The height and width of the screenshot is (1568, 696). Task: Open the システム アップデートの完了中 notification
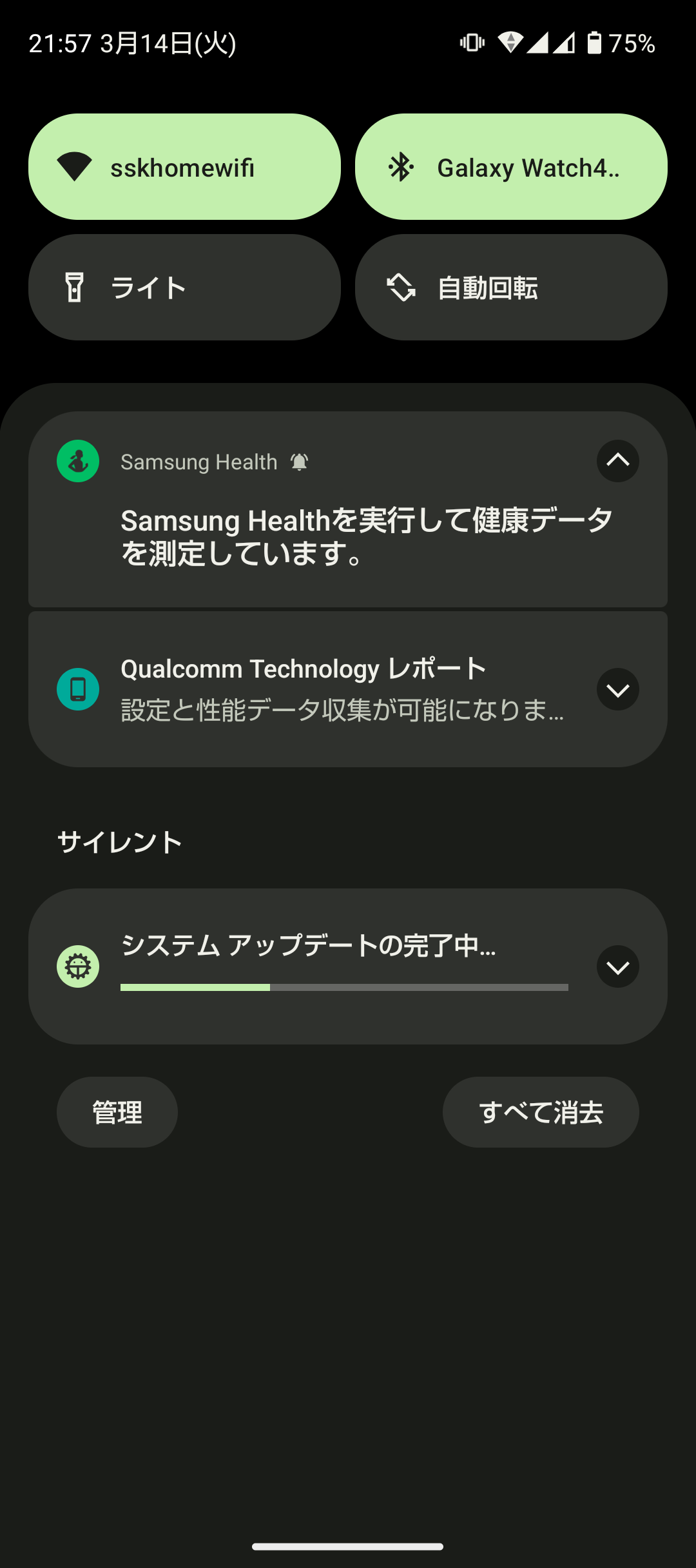click(348, 966)
